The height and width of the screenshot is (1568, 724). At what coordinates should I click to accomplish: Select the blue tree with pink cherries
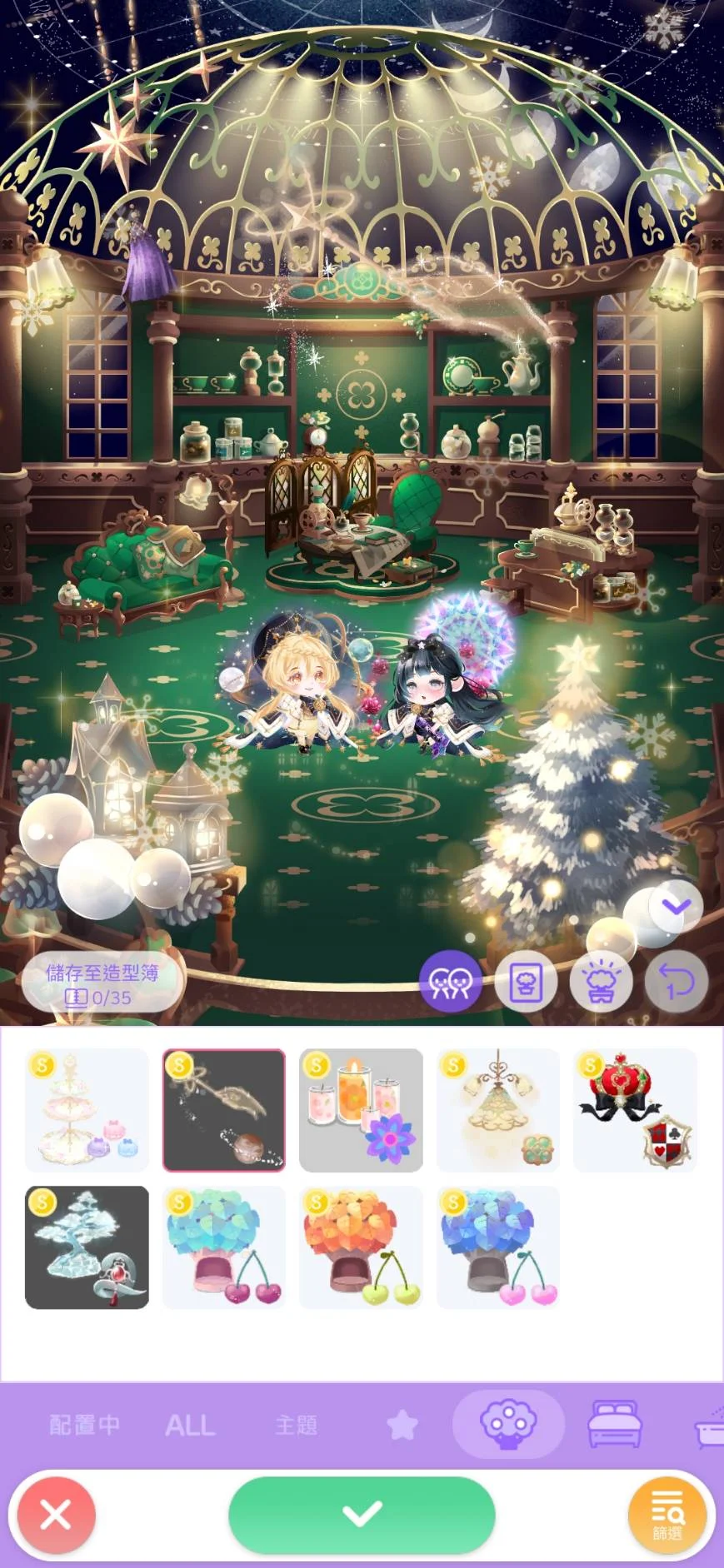click(x=498, y=1247)
